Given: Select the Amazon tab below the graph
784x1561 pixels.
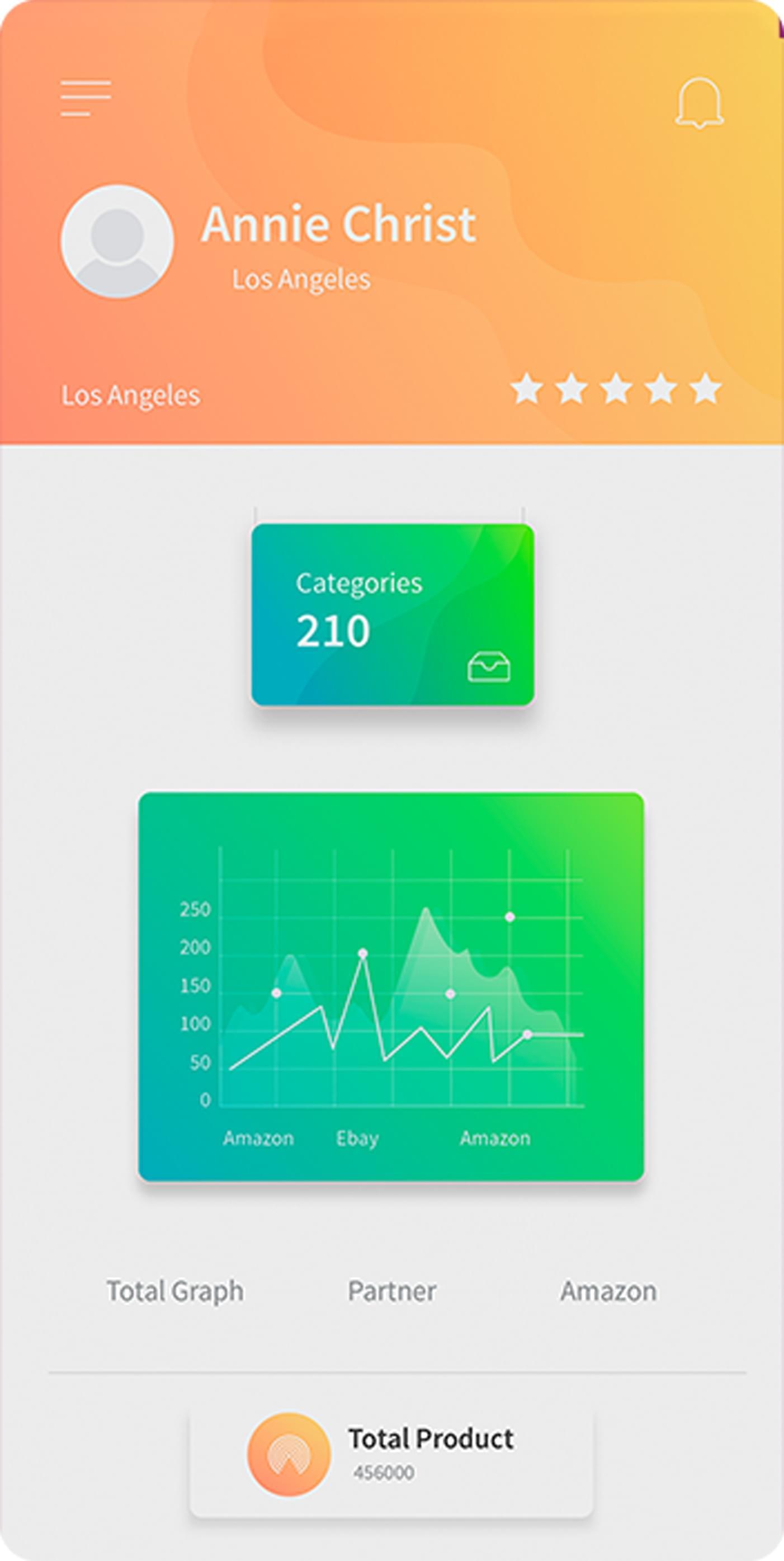Looking at the screenshot, I should [x=608, y=1291].
